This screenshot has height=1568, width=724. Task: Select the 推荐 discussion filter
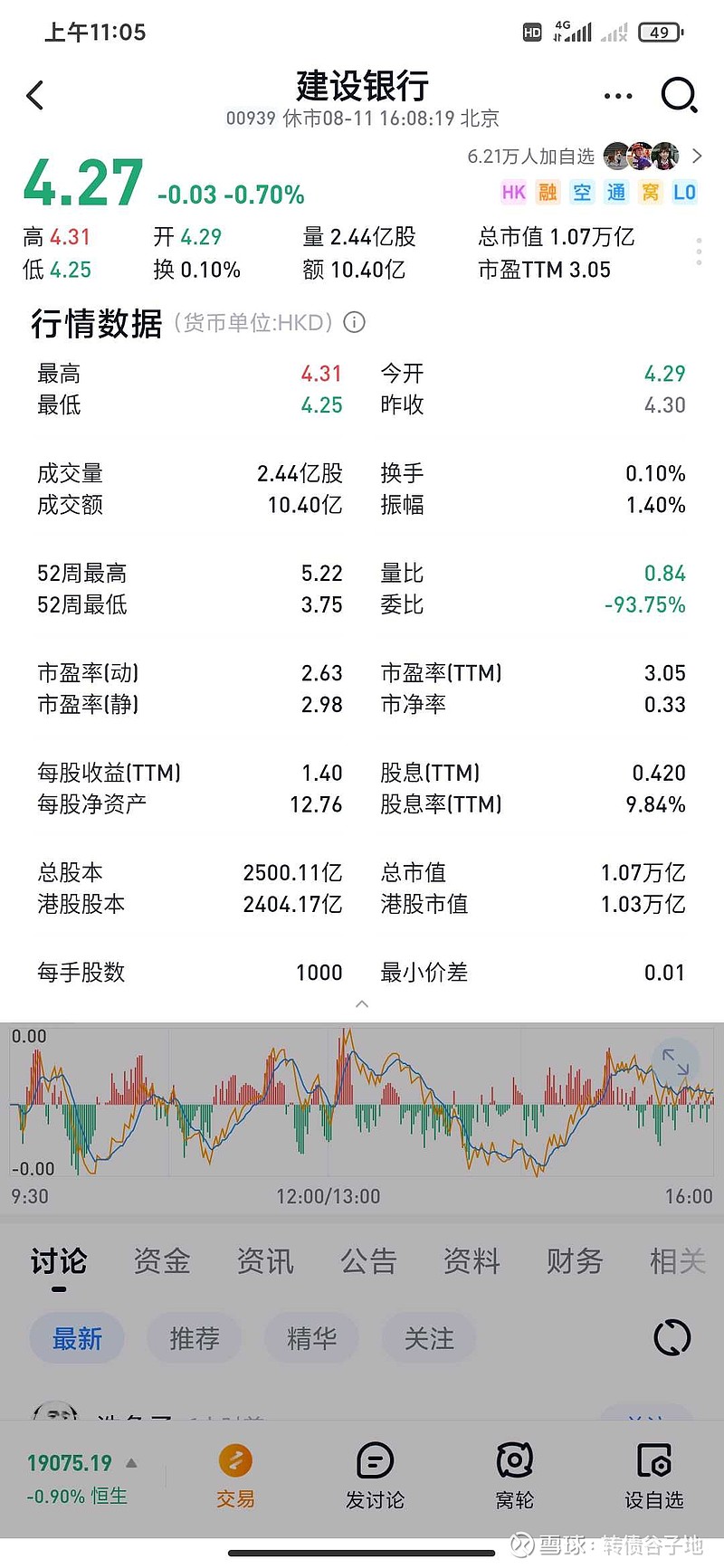tap(195, 1338)
